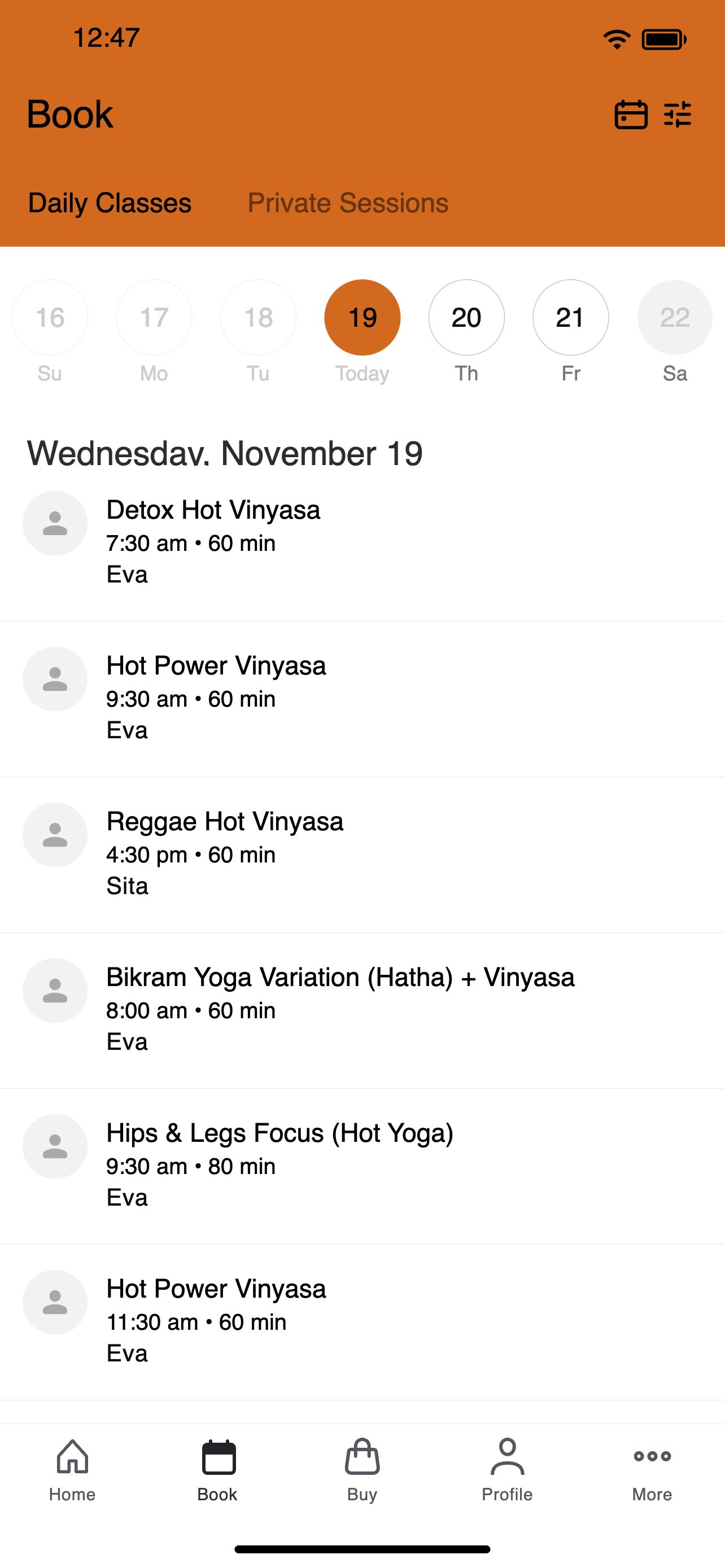Select the Daily Classes tab
The image size is (725, 1568).
(110, 203)
